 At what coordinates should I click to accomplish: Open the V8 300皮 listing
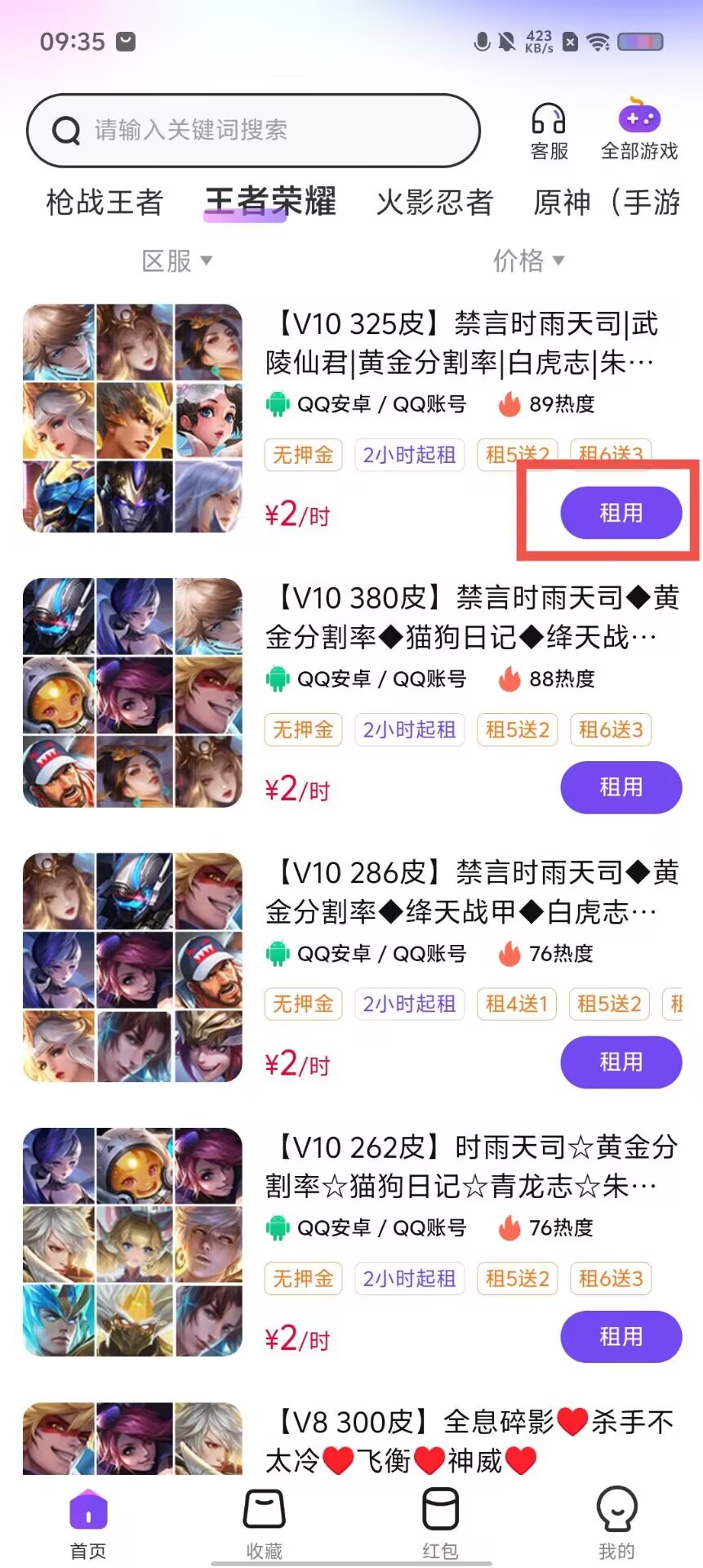click(x=469, y=1441)
